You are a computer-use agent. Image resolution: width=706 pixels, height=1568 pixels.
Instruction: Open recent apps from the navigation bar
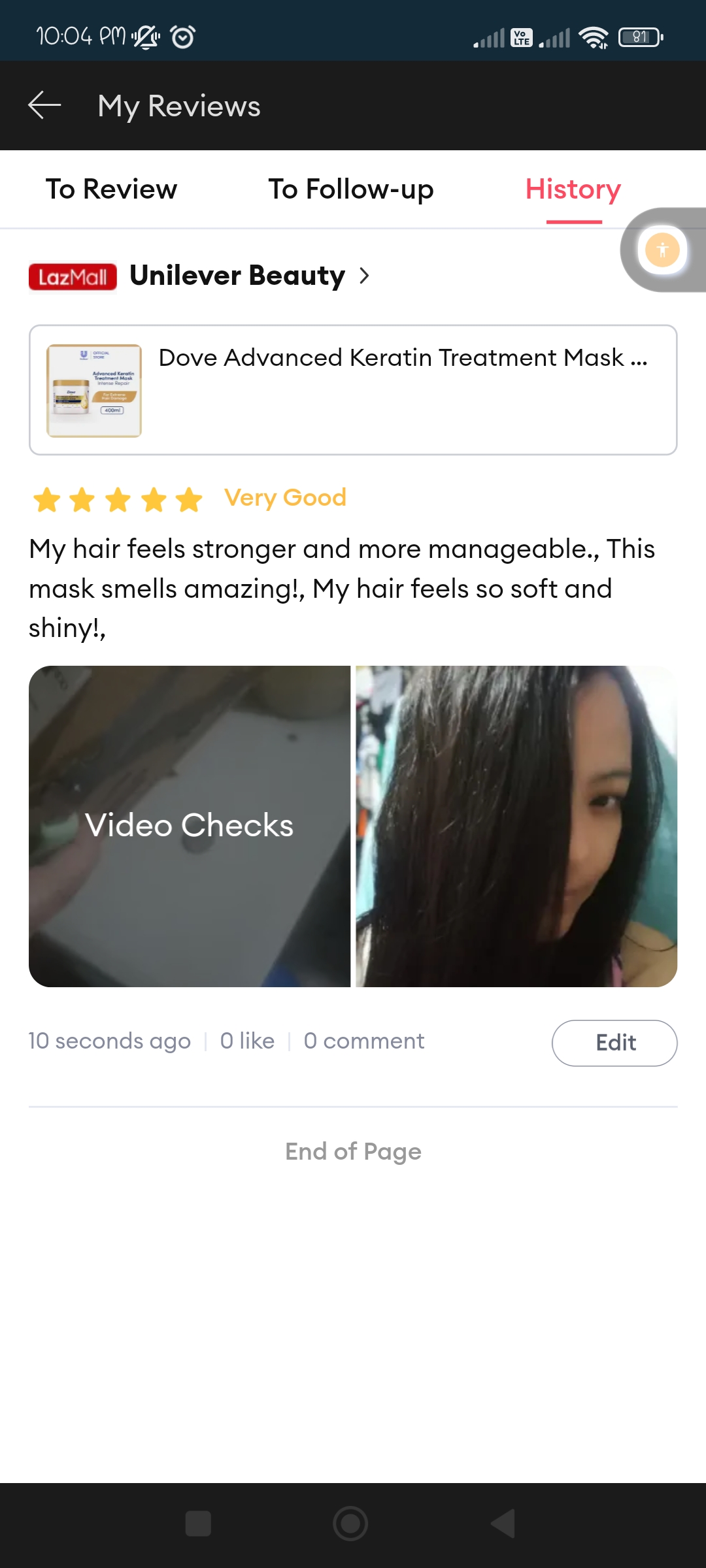point(198,1524)
